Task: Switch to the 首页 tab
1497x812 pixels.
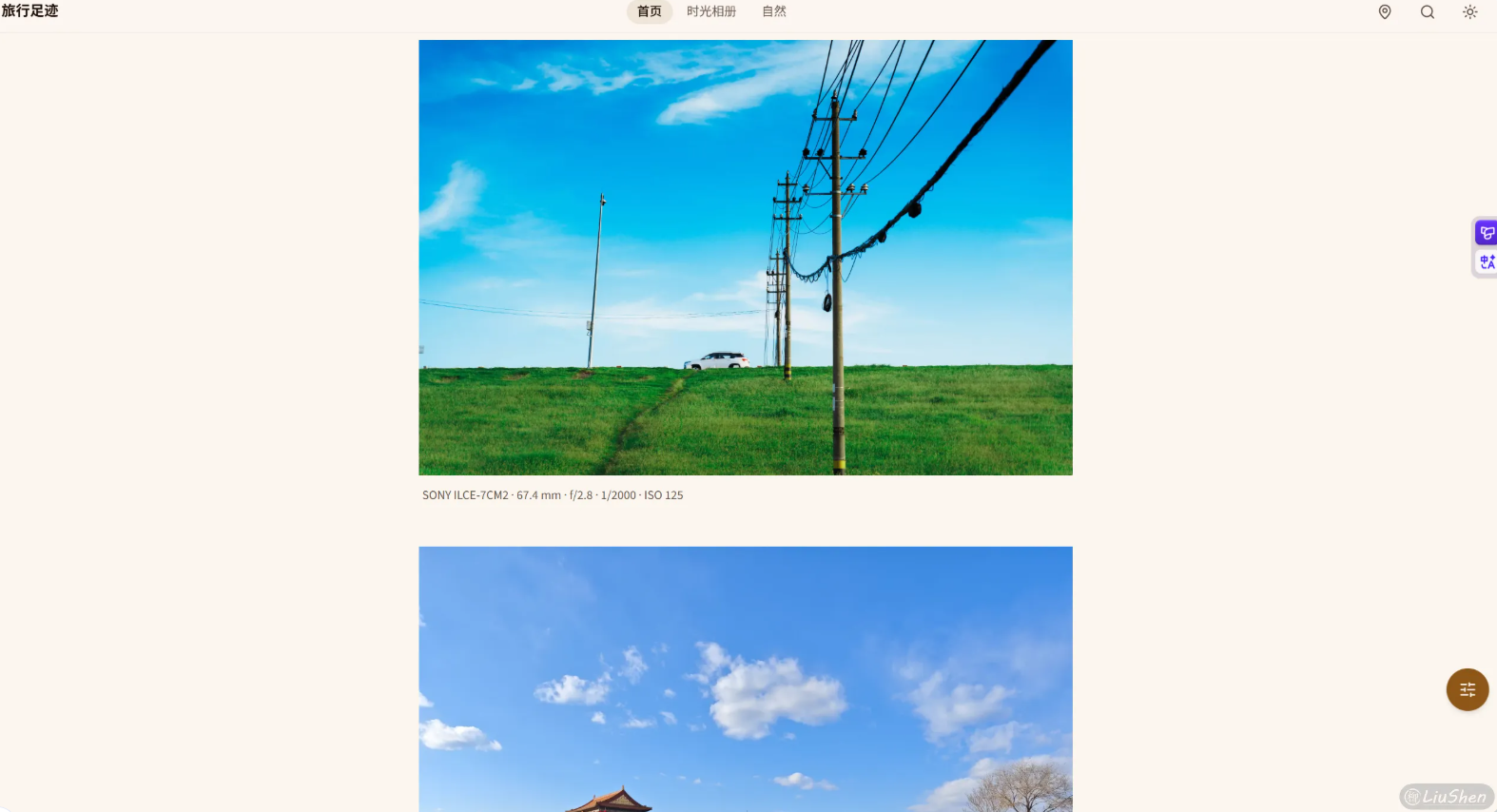Action: point(650,11)
